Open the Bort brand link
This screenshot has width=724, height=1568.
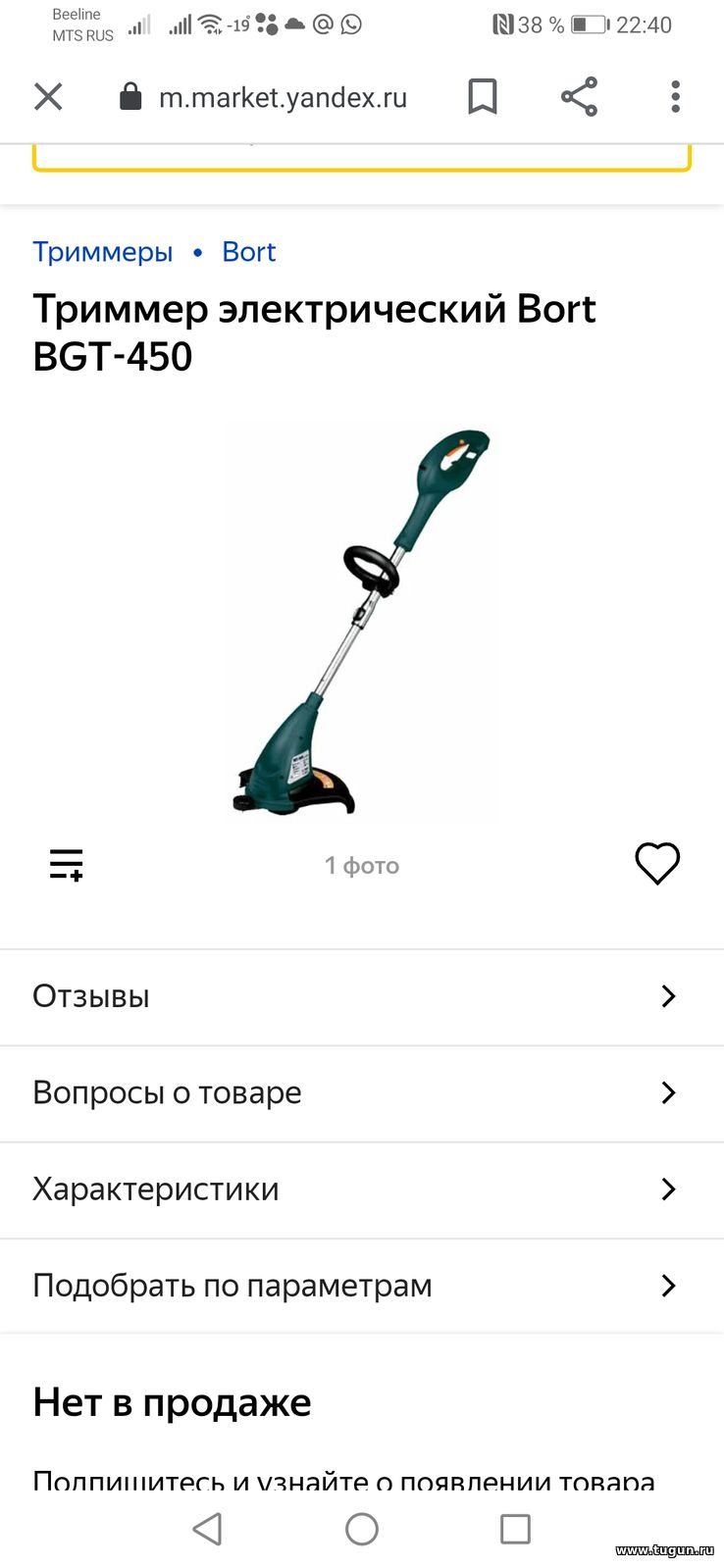(249, 252)
